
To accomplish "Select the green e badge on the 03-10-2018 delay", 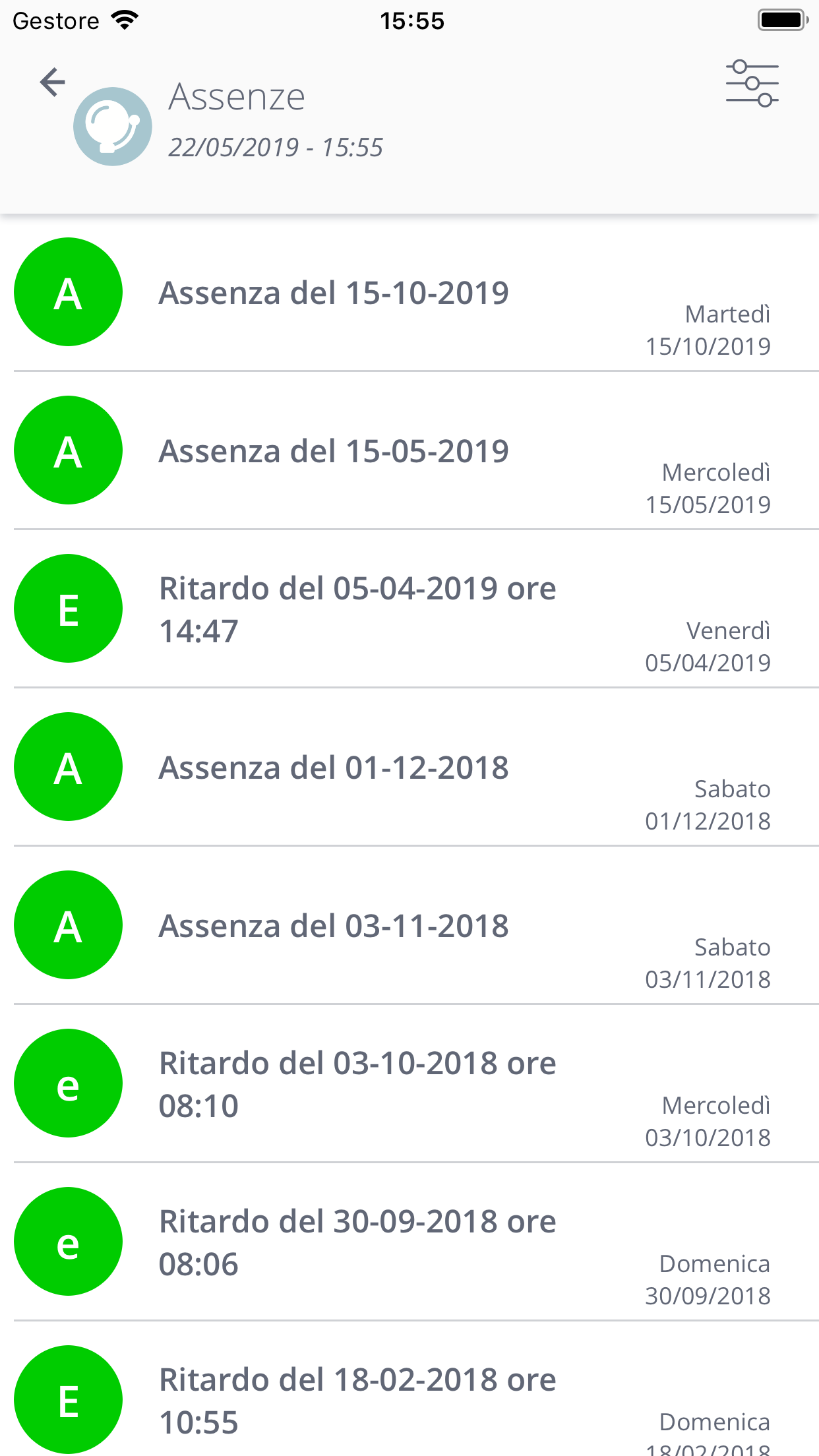I will click(x=68, y=1083).
